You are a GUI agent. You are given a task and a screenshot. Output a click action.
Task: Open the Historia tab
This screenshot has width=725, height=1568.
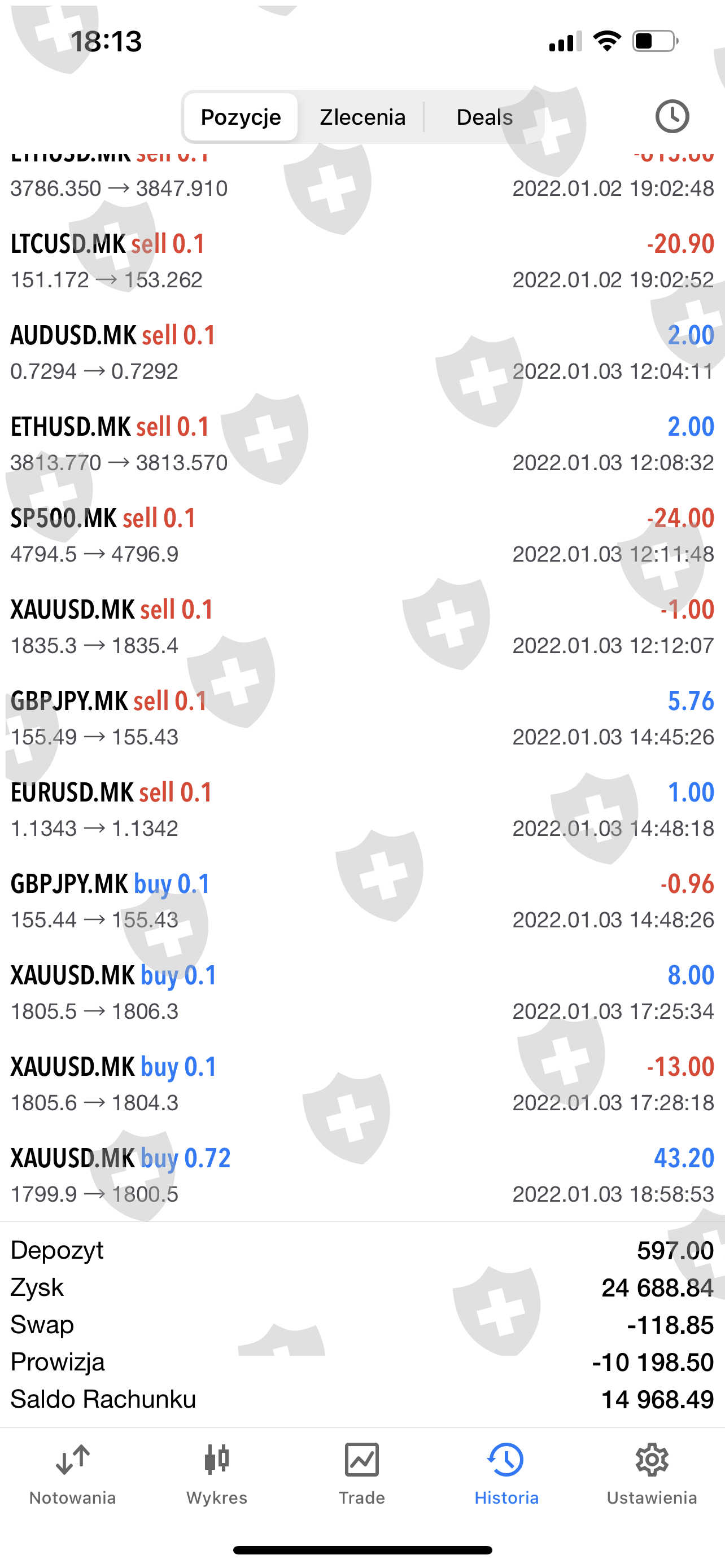pos(506,1473)
